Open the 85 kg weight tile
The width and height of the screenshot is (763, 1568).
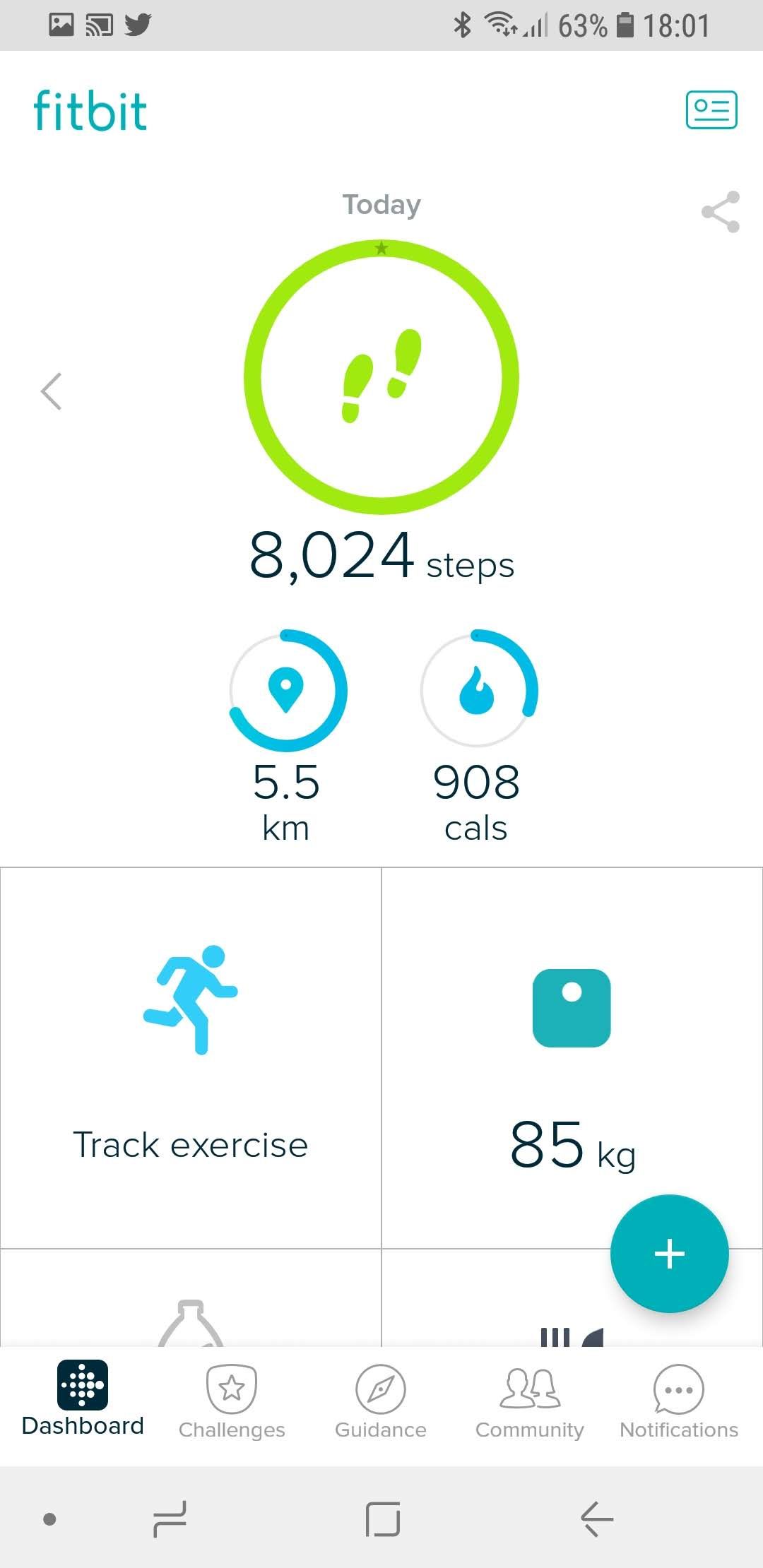click(x=571, y=1057)
